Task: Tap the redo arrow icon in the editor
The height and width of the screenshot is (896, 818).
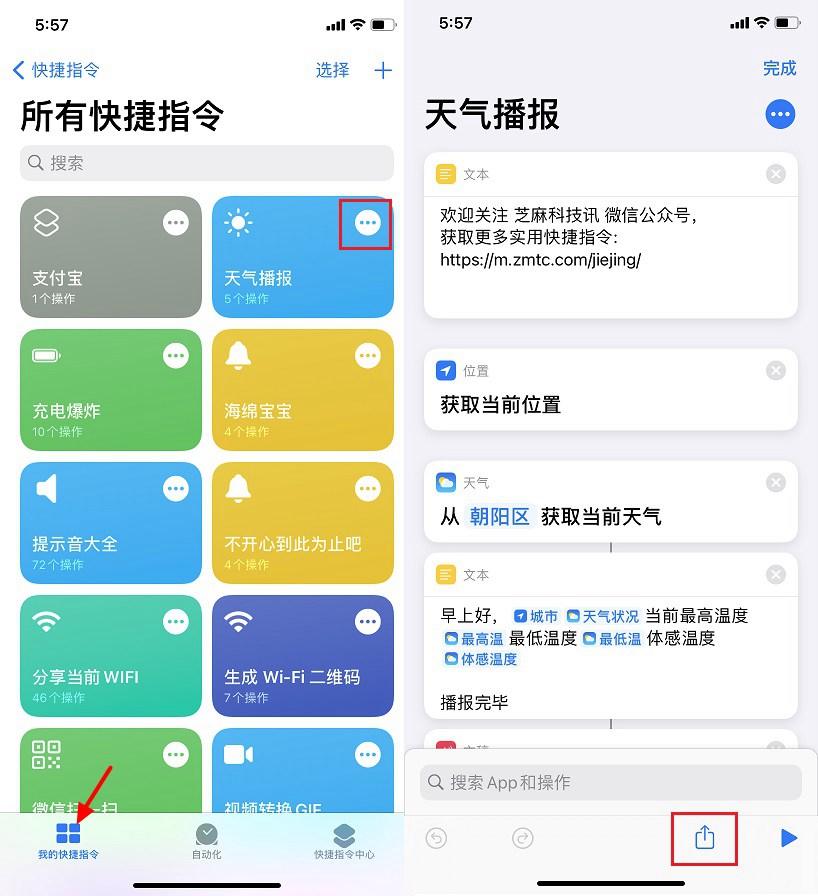Action: 521,839
